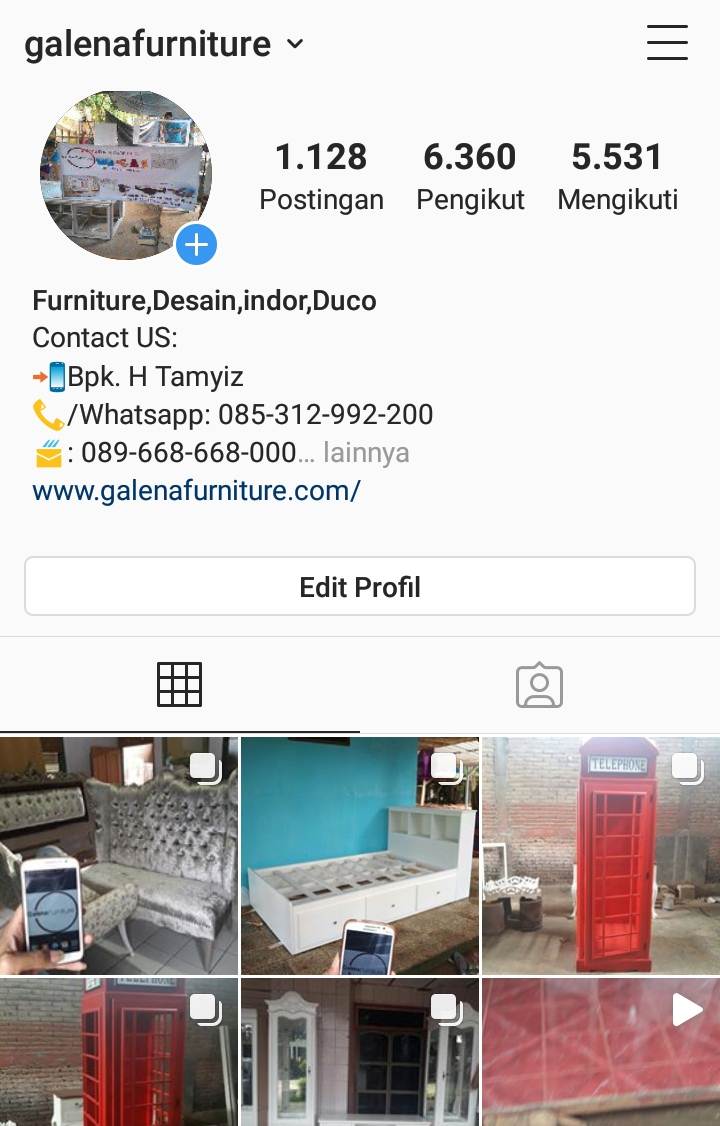Open www.galenafurniture.com link

tap(196, 491)
